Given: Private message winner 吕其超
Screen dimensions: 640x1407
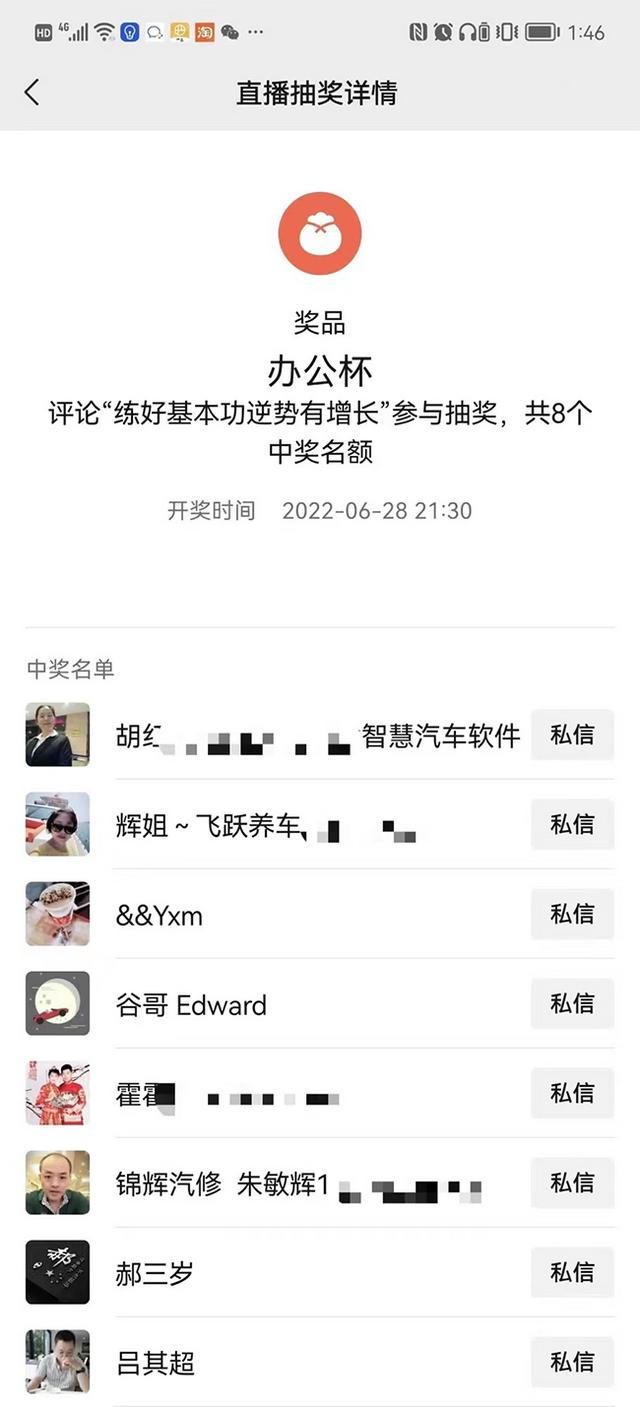Looking at the screenshot, I should 572,1362.
